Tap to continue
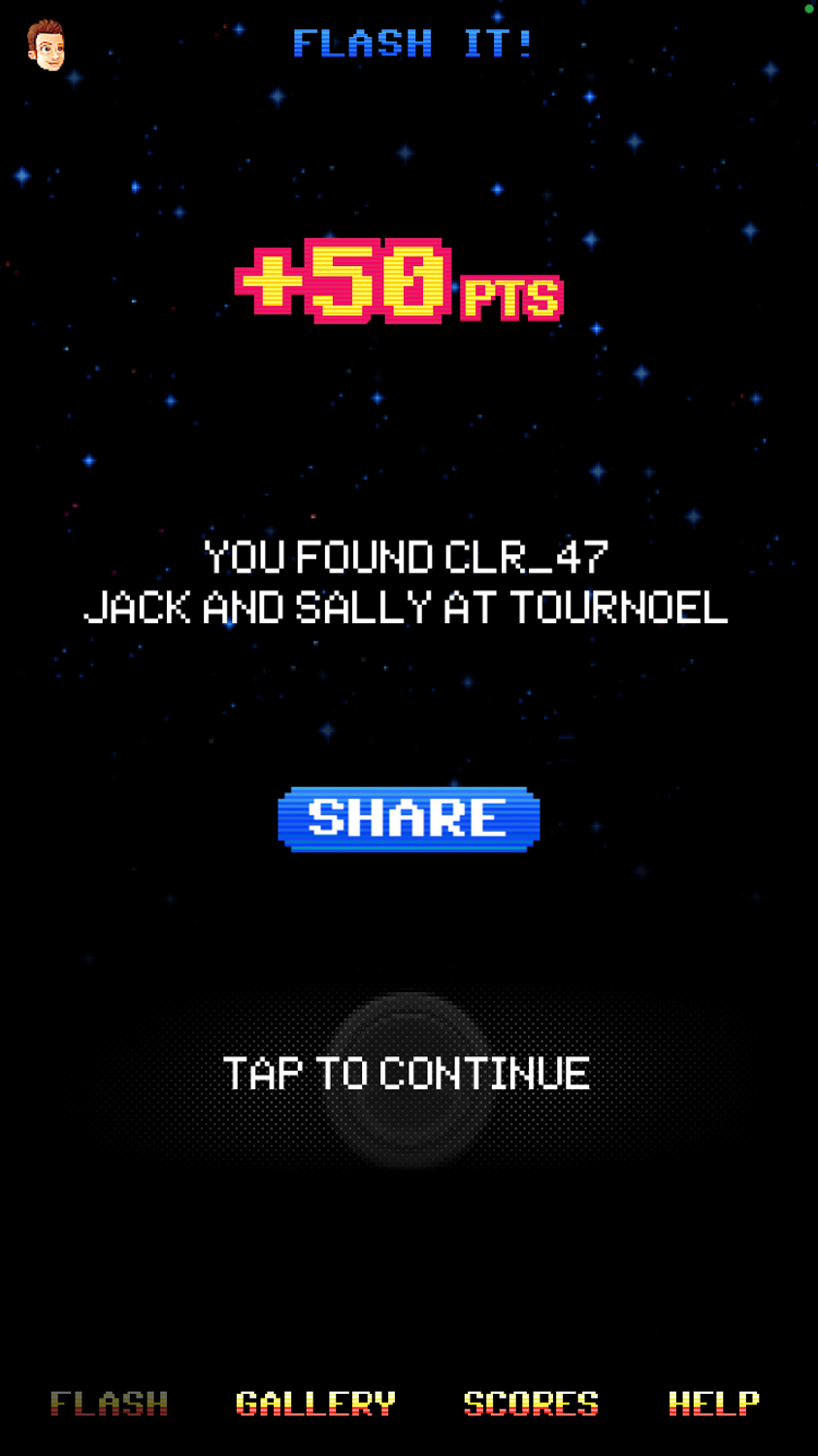The height and width of the screenshot is (1456, 818). (x=407, y=1074)
